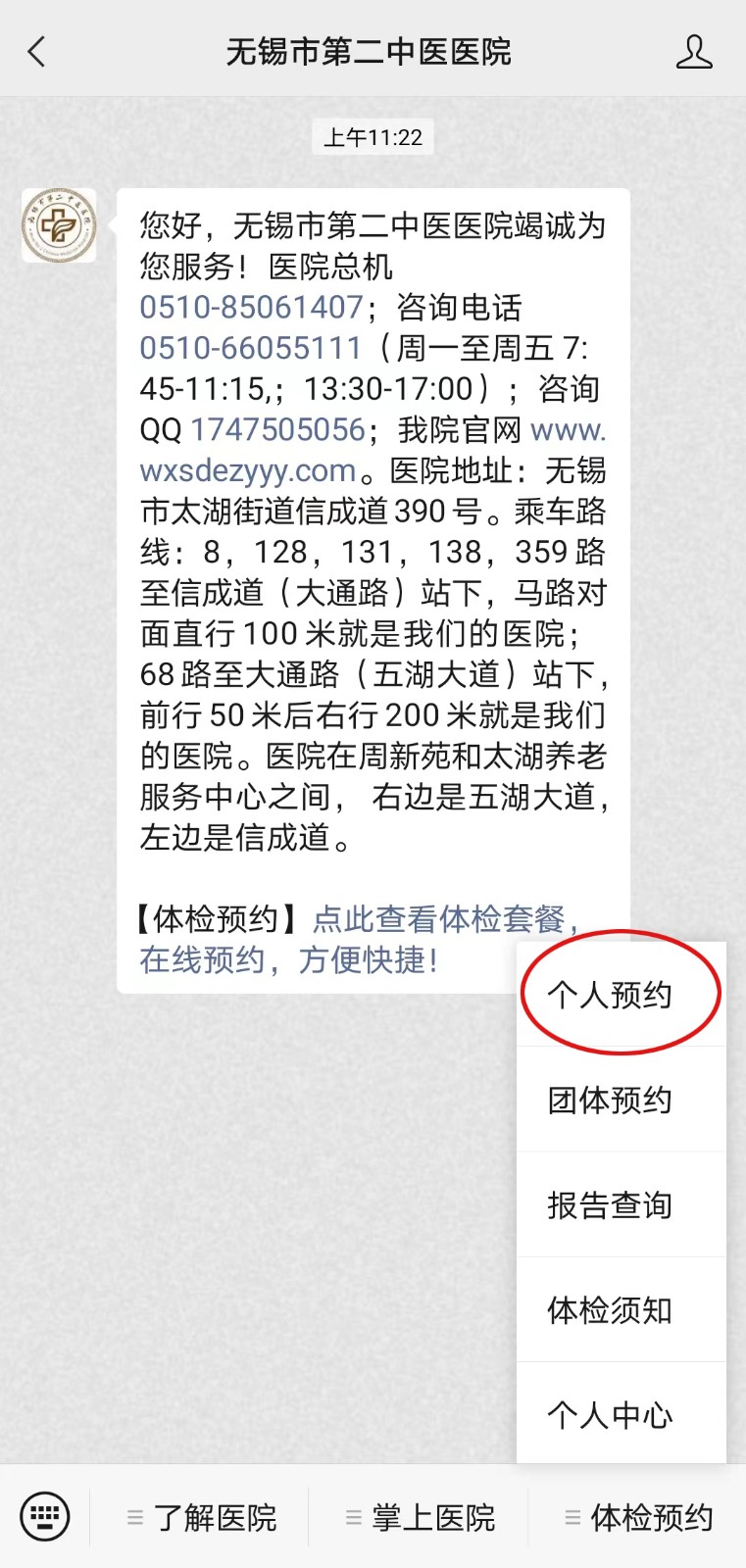Open the 了解医院 bottom menu
Viewport: 746px width, 1568px height.
(202, 1518)
